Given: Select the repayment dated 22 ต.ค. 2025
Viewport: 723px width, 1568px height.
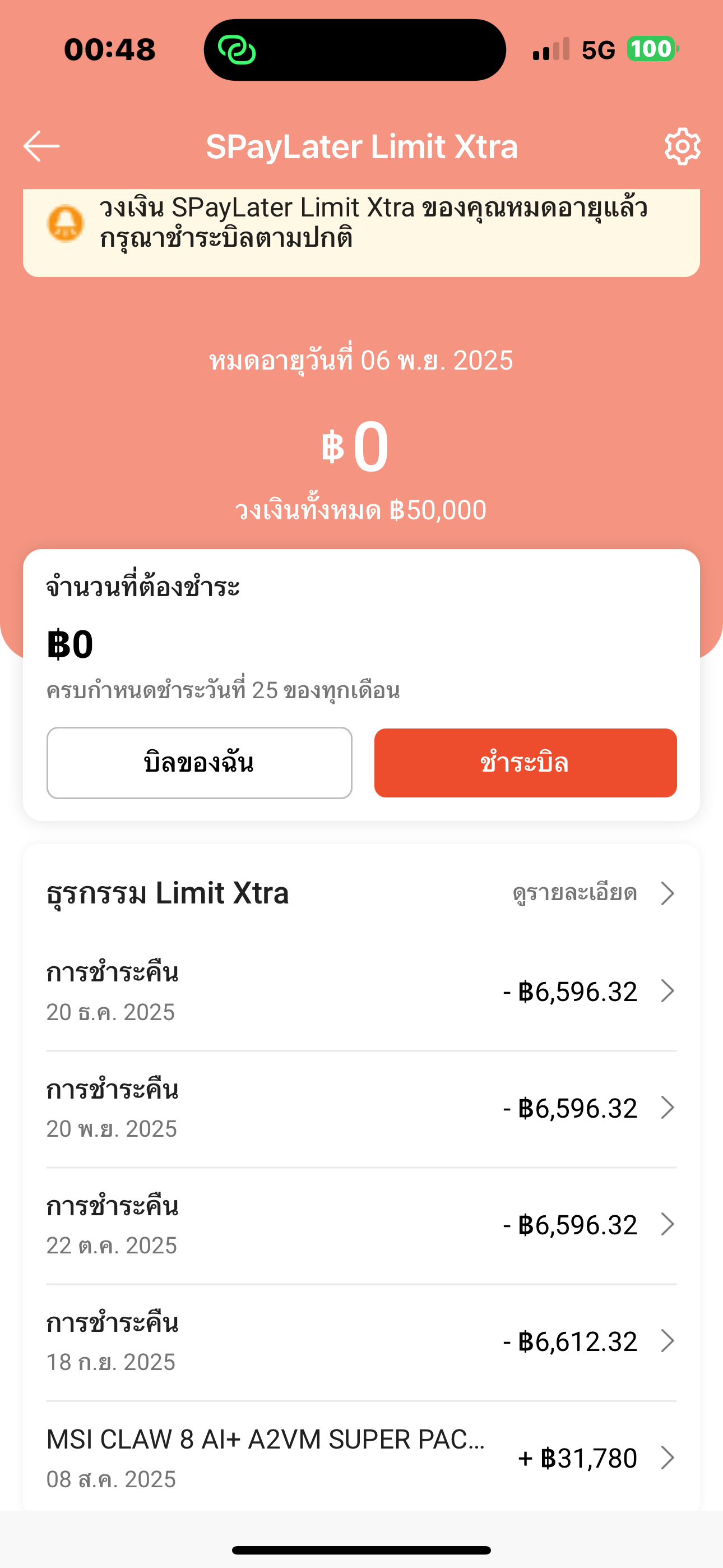Looking at the screenshot, I should [361, 1225].
